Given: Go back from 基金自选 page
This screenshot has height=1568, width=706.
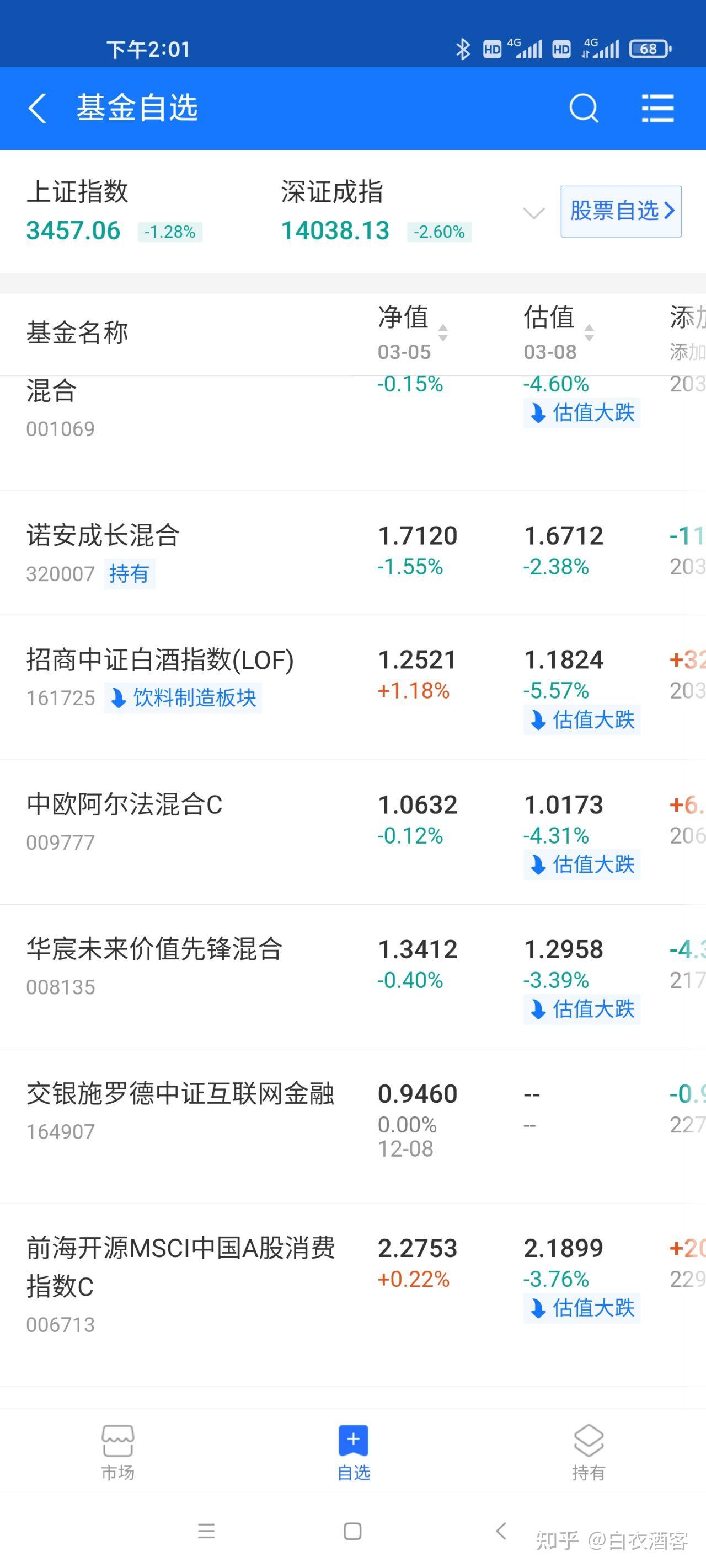Looking at the screenshot, I should tap(38, 109).
